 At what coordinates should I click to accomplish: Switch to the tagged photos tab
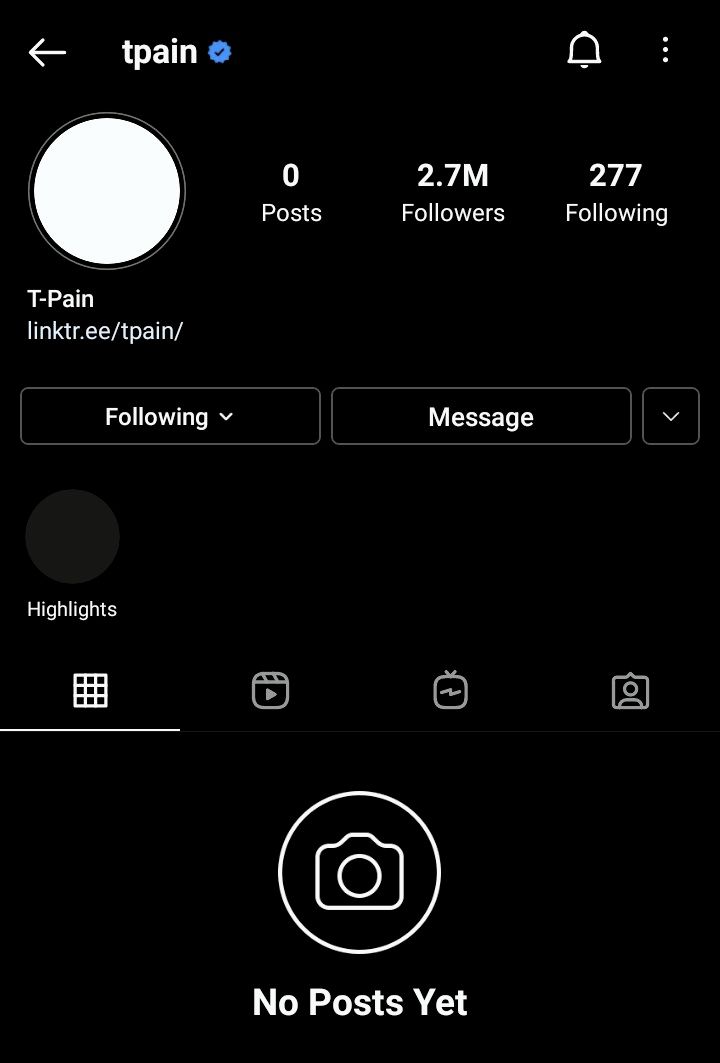pos(630,691)
